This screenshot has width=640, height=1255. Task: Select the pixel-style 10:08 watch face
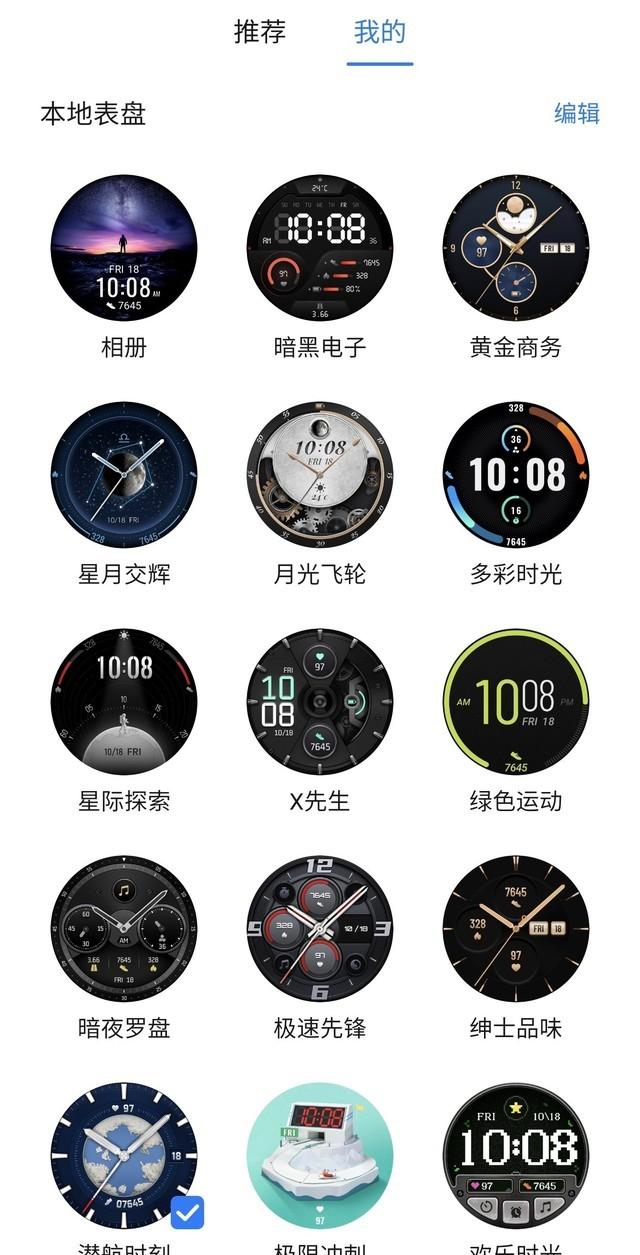pos(516,1156)
